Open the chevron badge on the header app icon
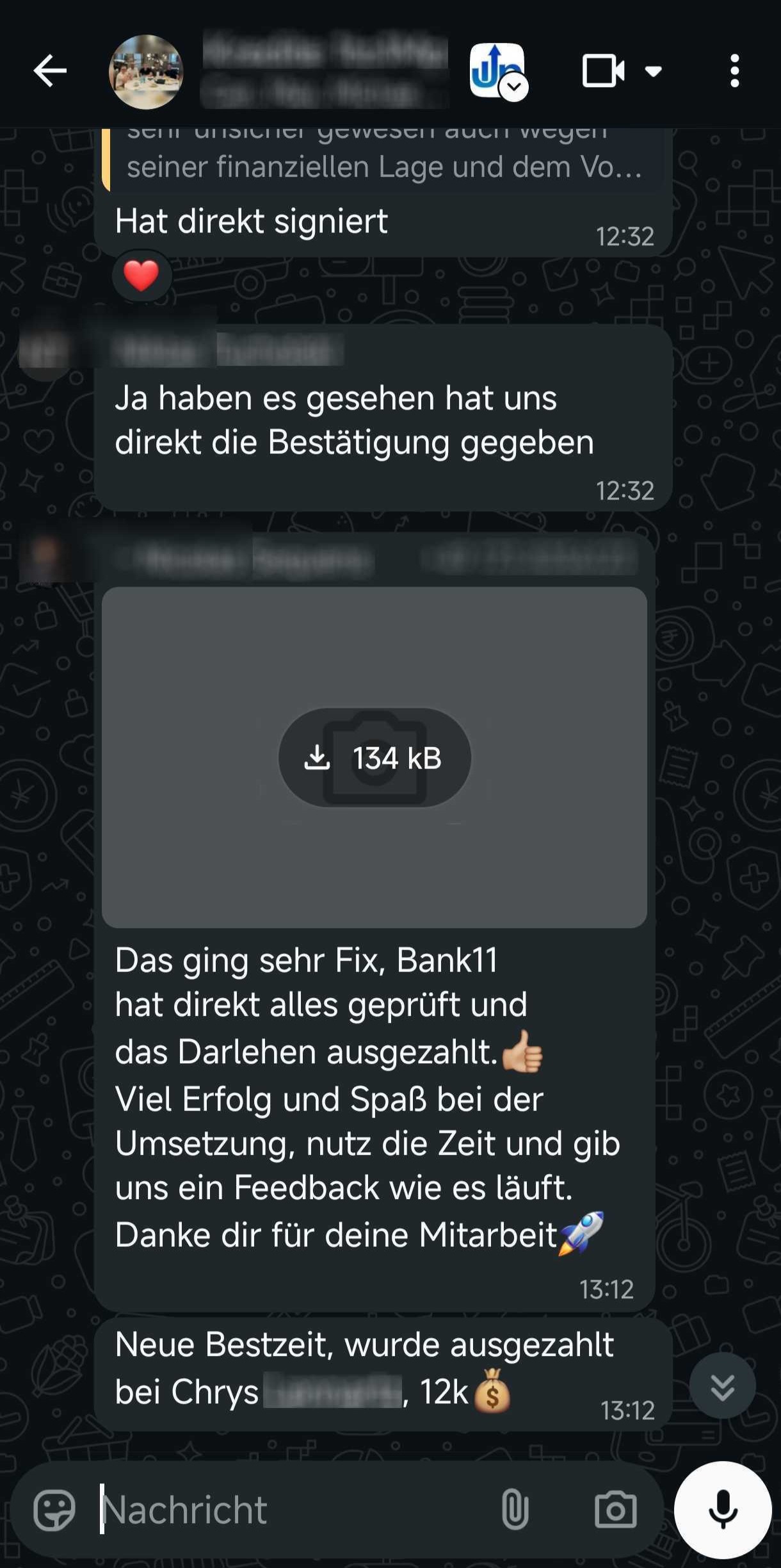 click(x=513, y=86)
